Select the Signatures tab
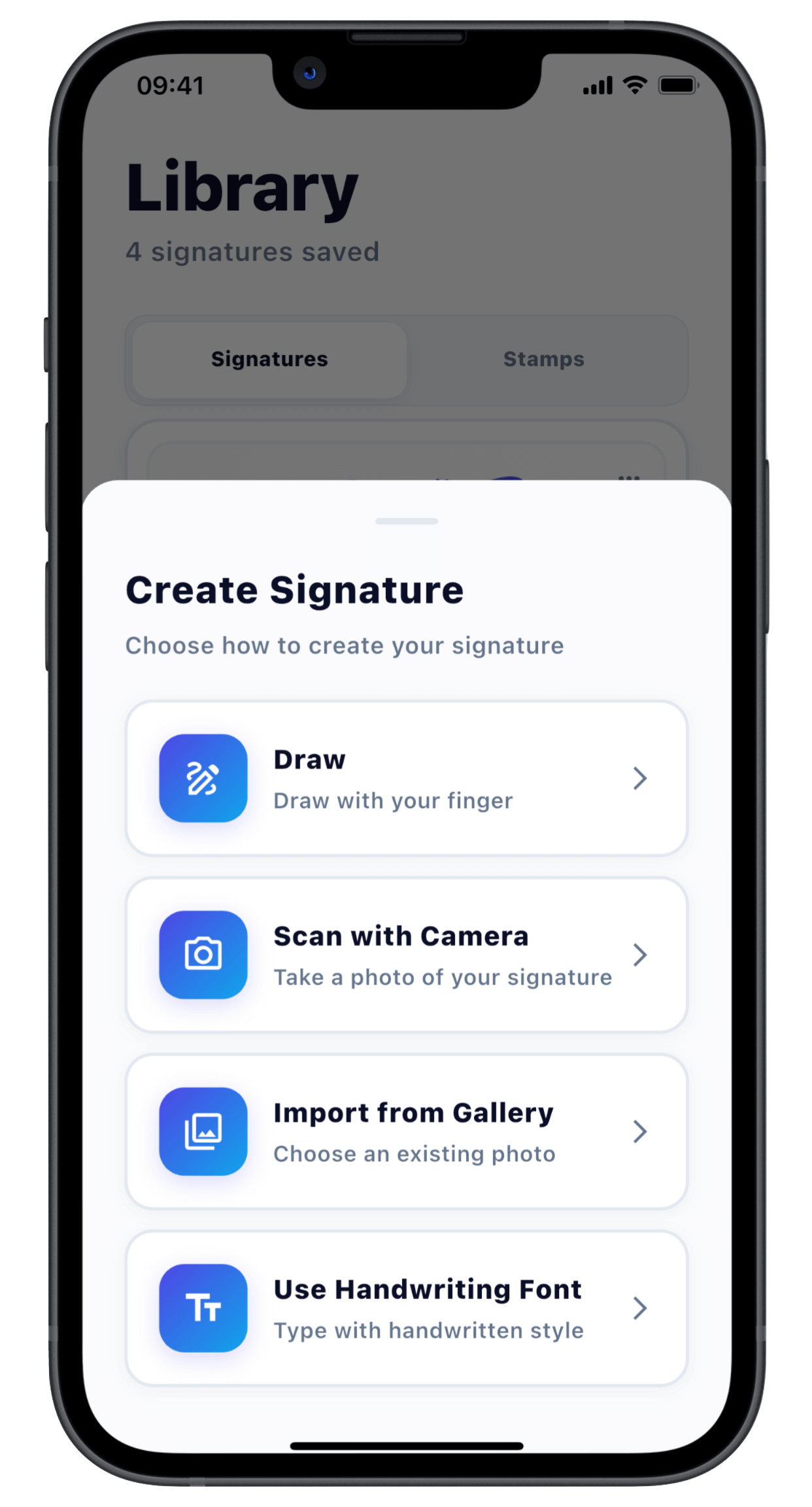The width and height of the screenshot is (812, 1507). [x=269, y=359]
